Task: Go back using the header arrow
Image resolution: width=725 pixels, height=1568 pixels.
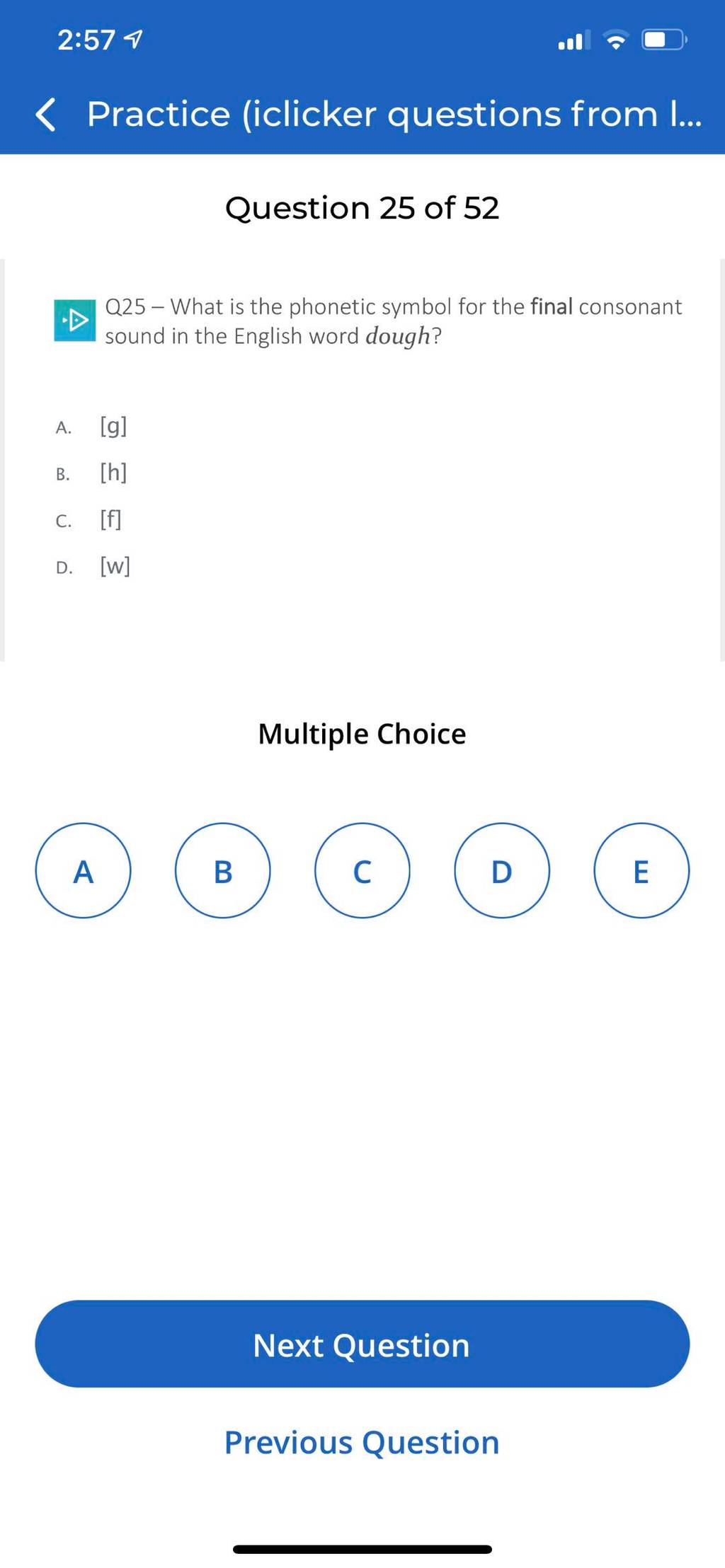Action: point(45,115)
